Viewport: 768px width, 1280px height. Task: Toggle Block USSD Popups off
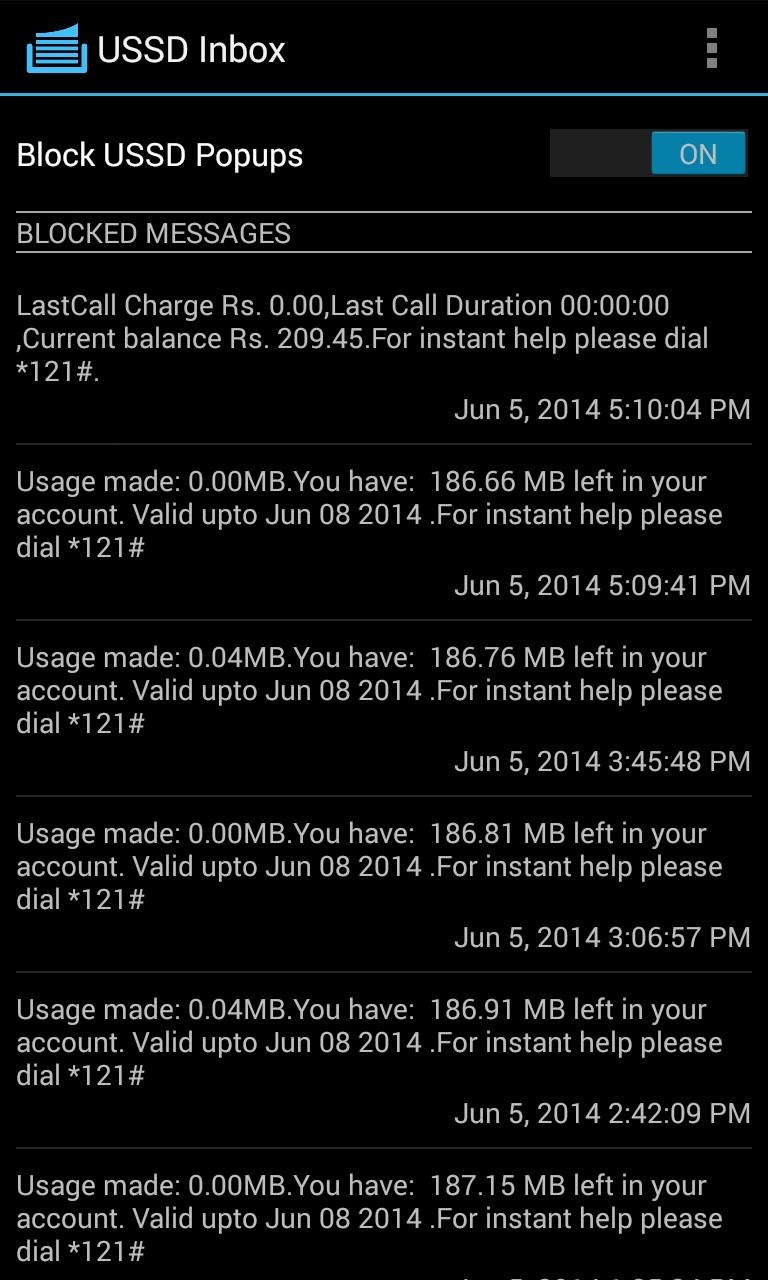(648, 153)
